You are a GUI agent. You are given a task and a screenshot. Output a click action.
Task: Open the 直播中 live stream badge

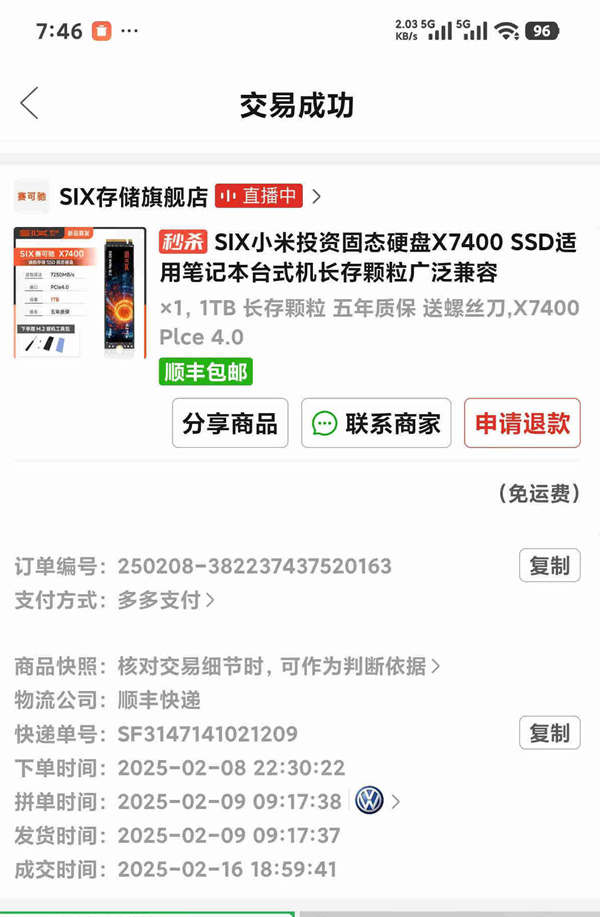[x=260, y=196]
